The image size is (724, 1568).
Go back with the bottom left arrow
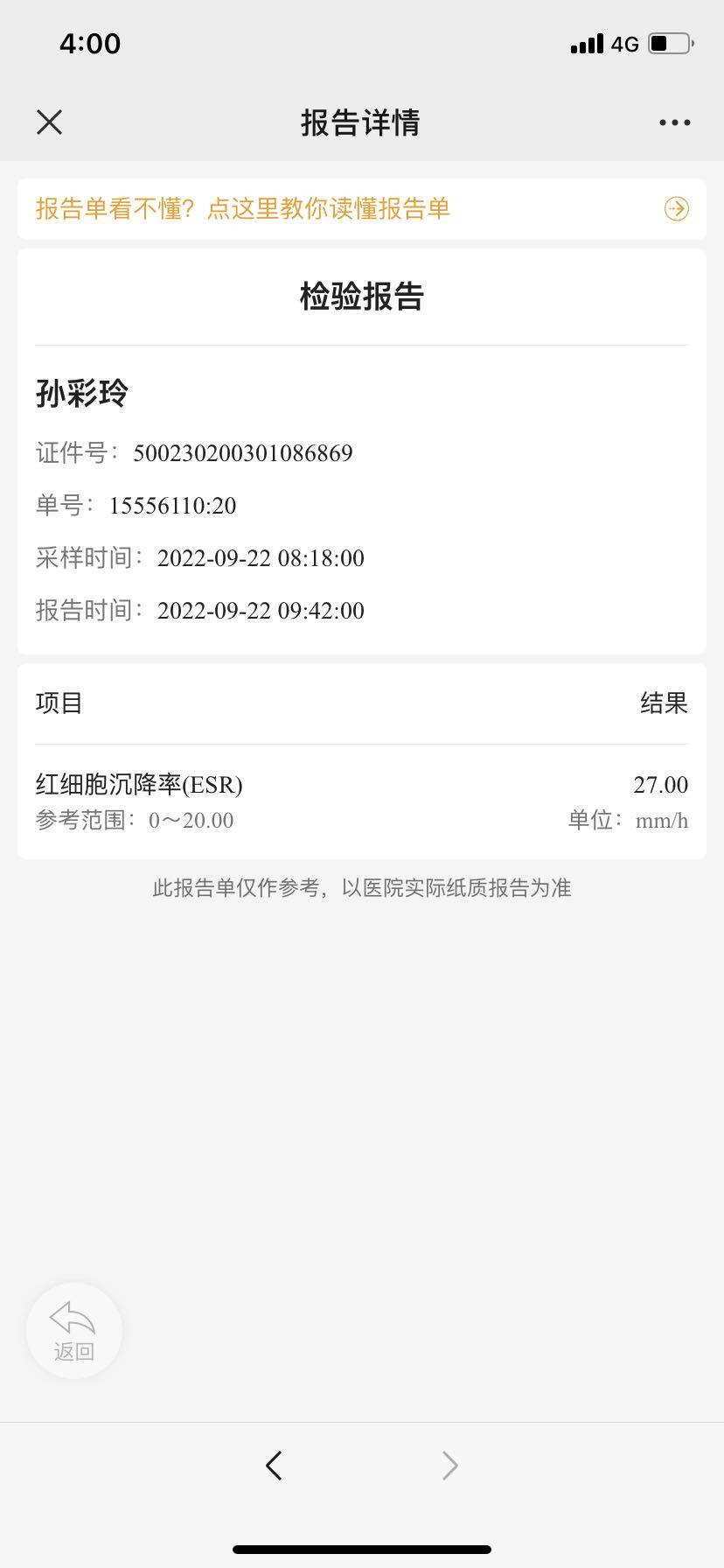274,1465
